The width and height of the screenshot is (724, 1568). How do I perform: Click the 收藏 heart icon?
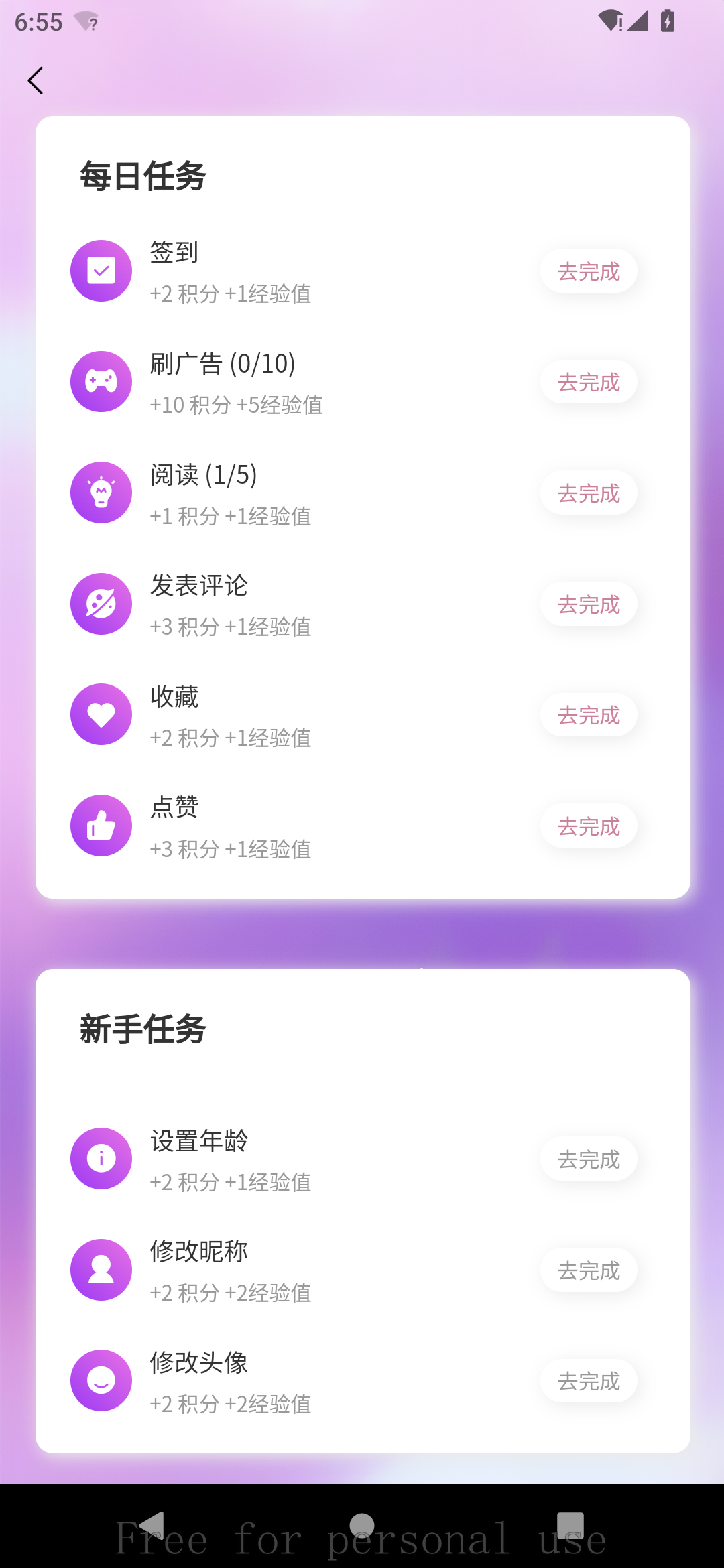coord(101,714)
